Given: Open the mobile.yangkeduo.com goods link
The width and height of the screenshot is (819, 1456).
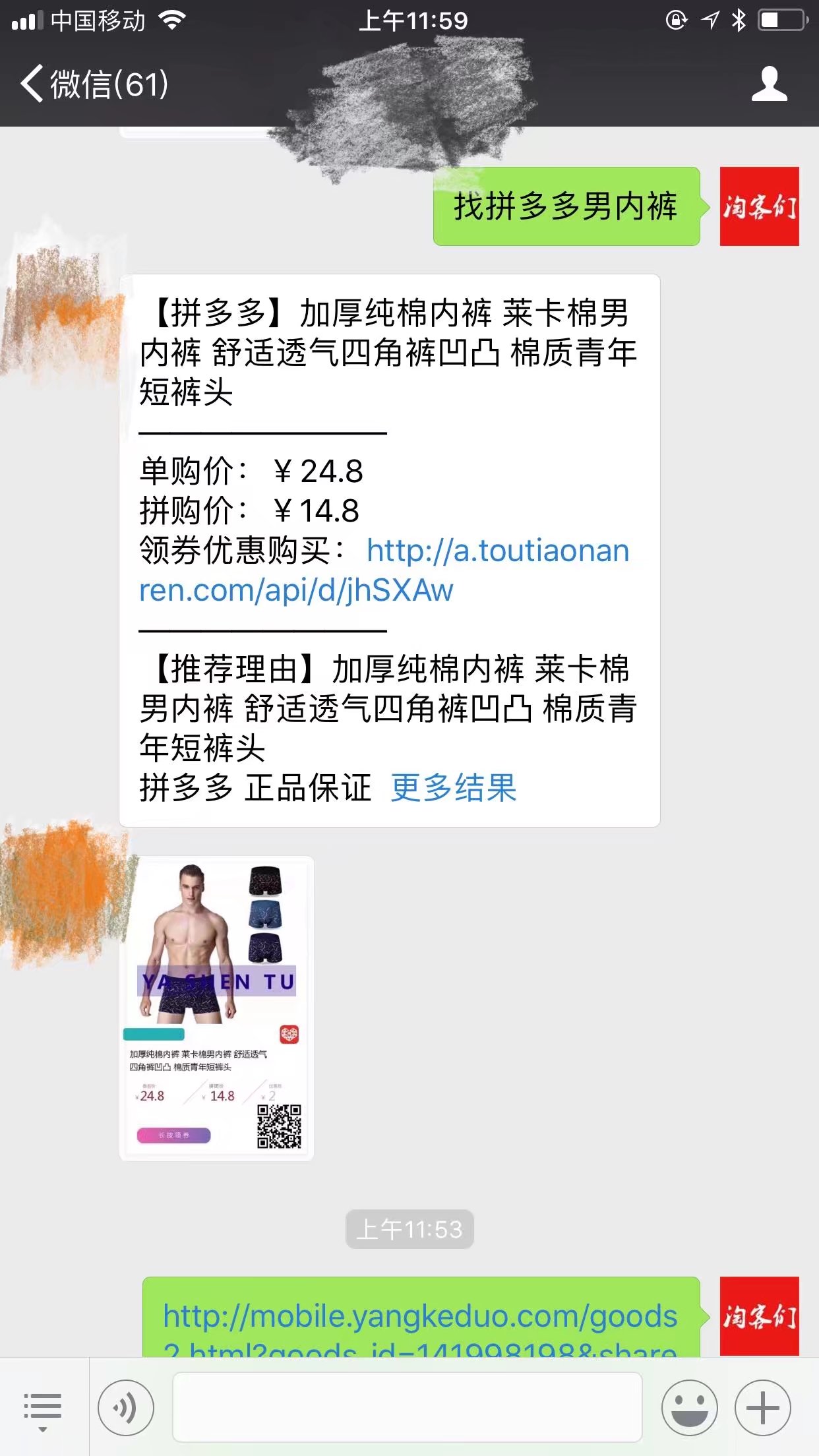Looking at the screenshot, I should pyautogui.click(x=420, y=1318).
